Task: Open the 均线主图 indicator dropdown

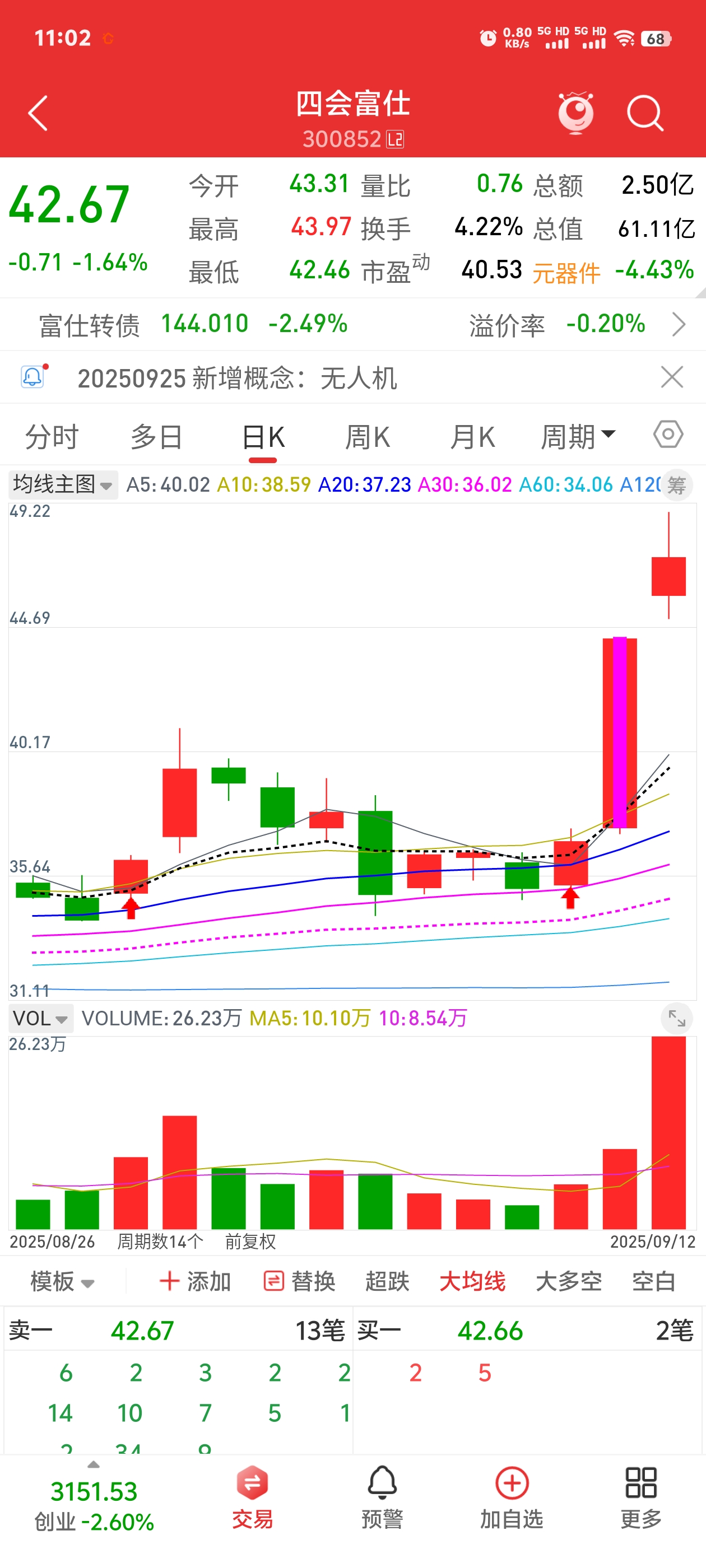Action: [63, 485]
